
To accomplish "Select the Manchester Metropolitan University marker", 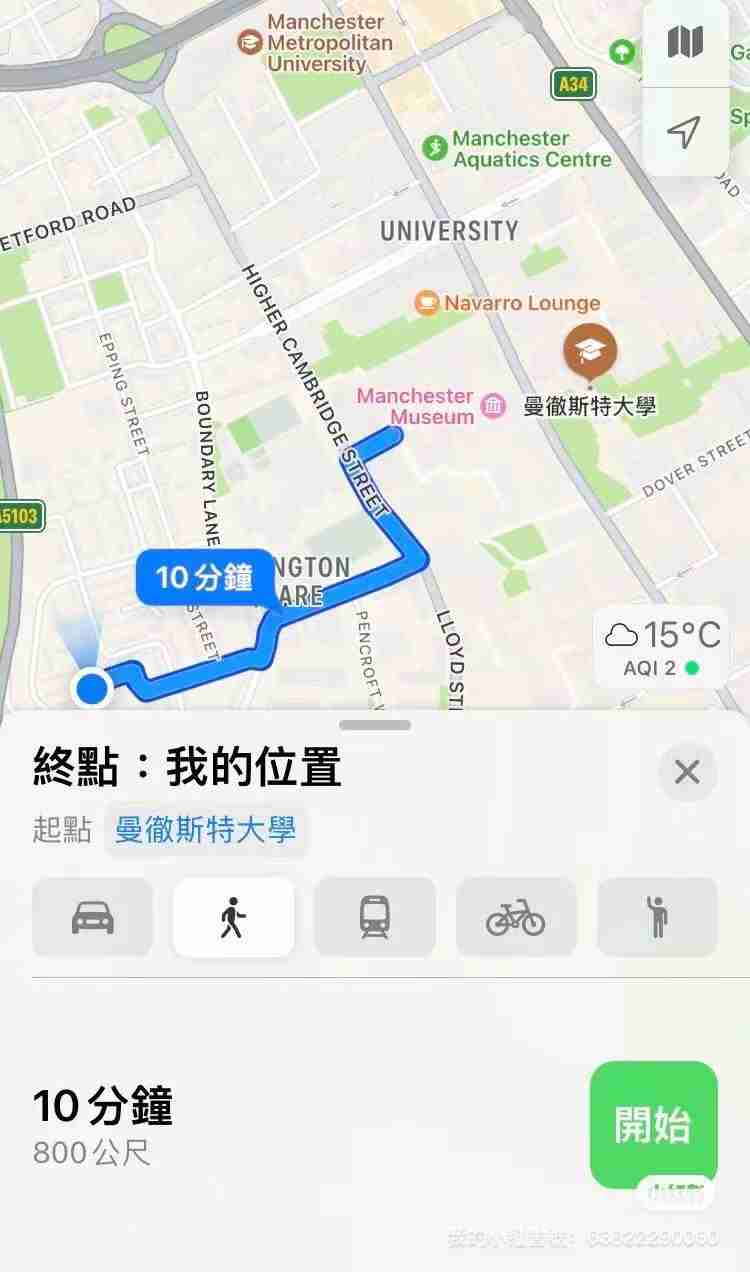I will 249,41.
